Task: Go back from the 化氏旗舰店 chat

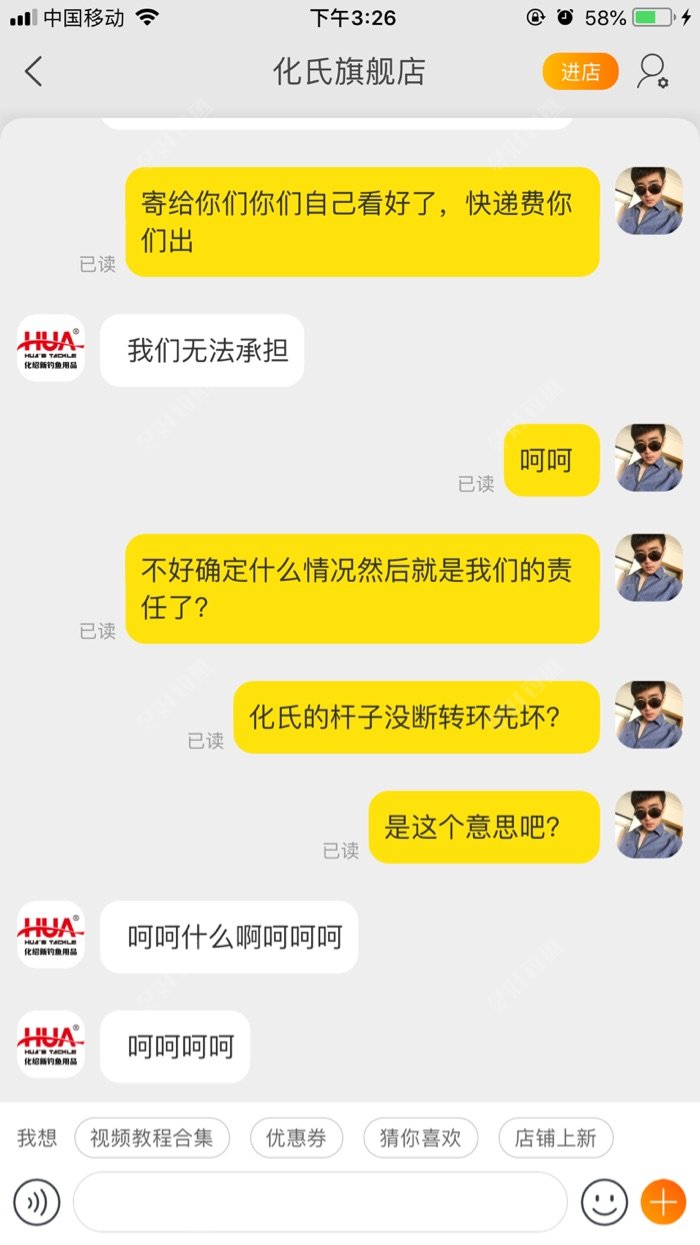Action: point(34,72)
